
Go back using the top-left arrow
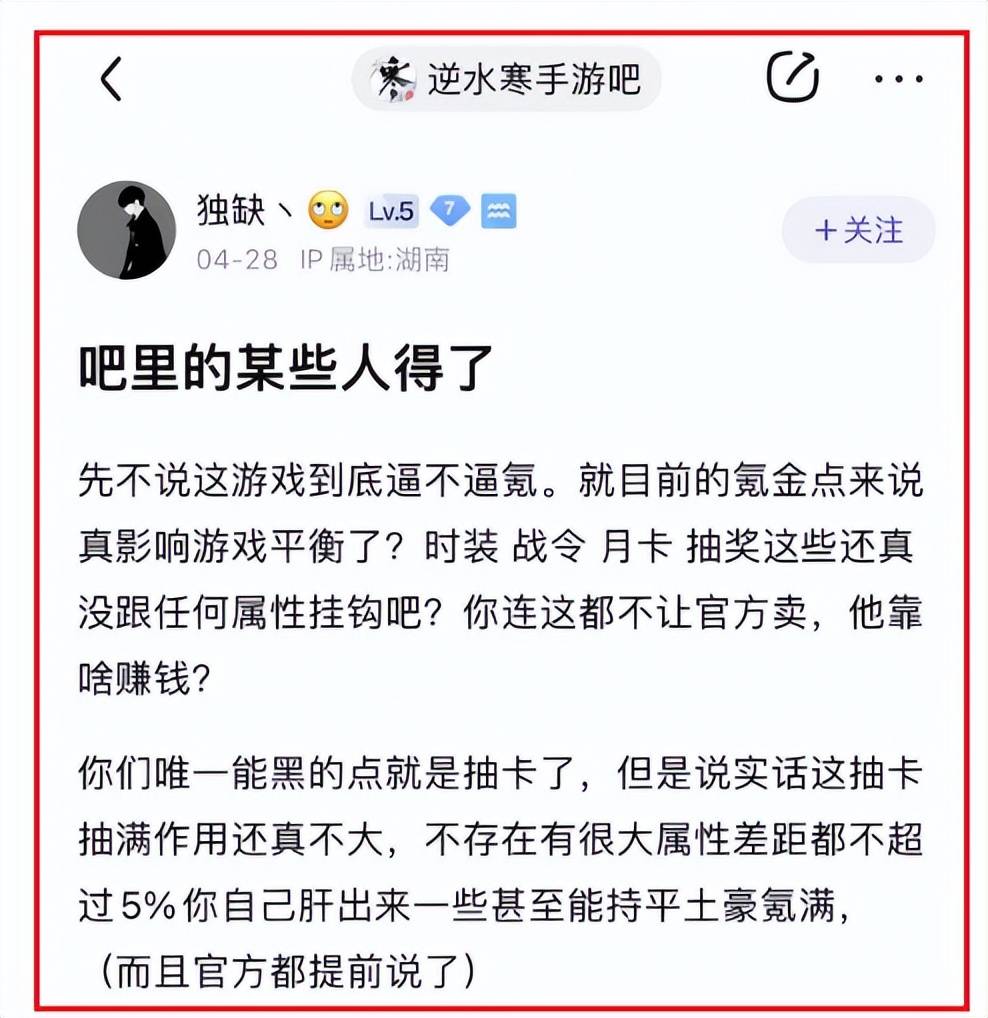(x=111, y=78)
